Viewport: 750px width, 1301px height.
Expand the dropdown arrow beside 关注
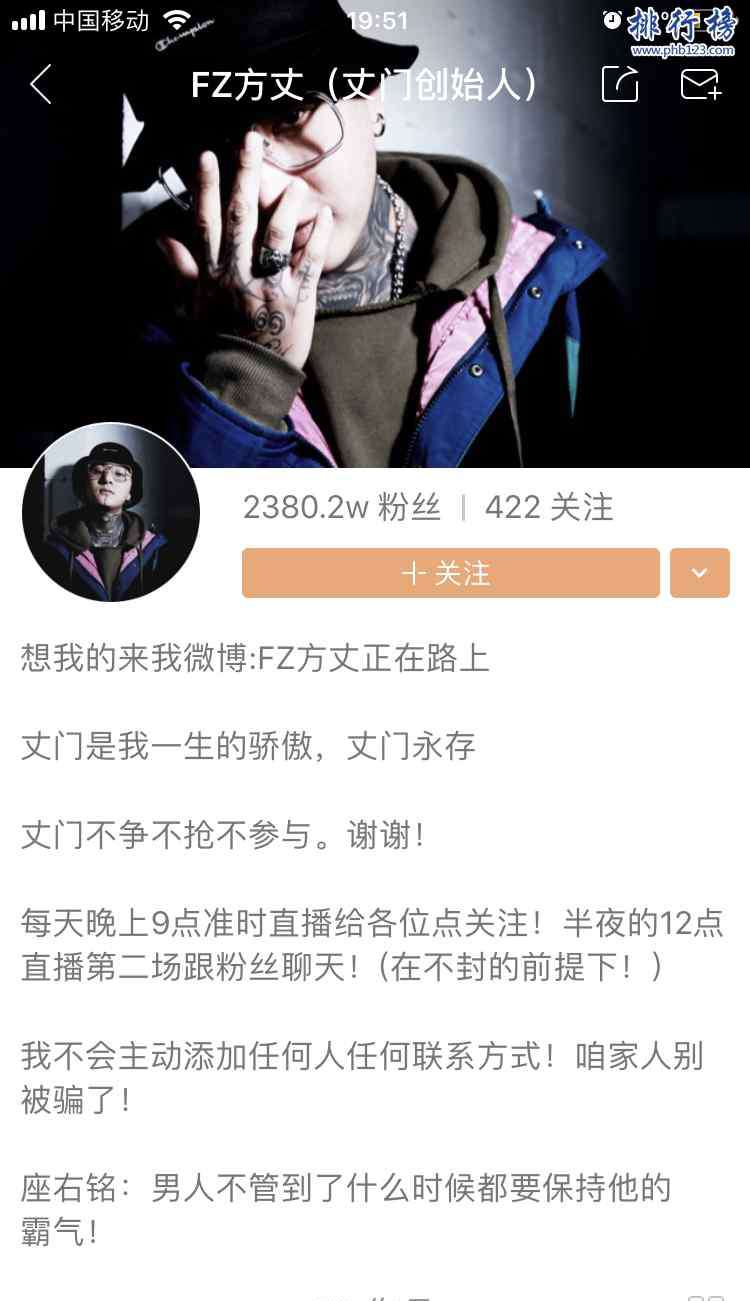700,573
